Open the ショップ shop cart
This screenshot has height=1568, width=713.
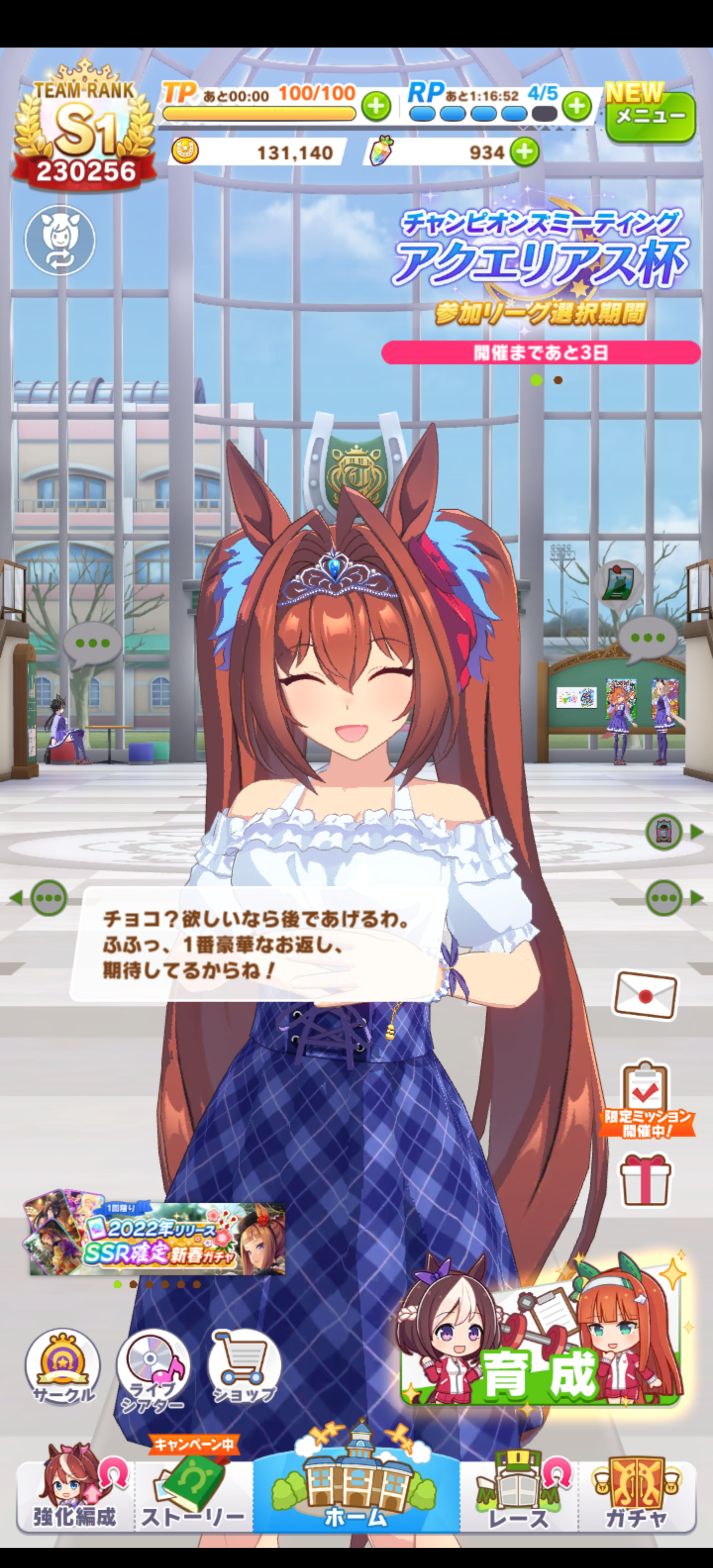[244, 1367]
